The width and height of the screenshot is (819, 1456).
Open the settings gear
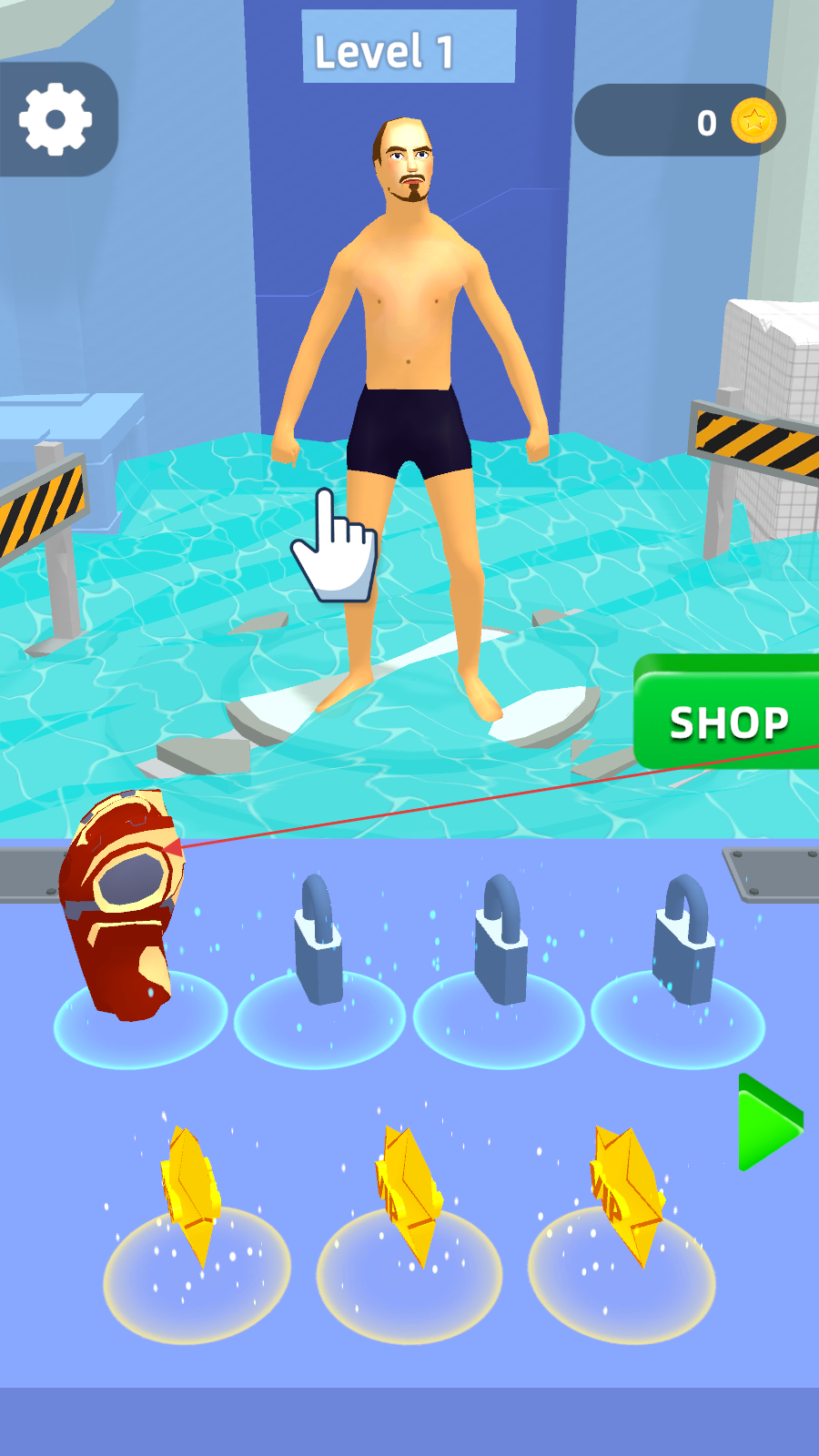[56, 119]
